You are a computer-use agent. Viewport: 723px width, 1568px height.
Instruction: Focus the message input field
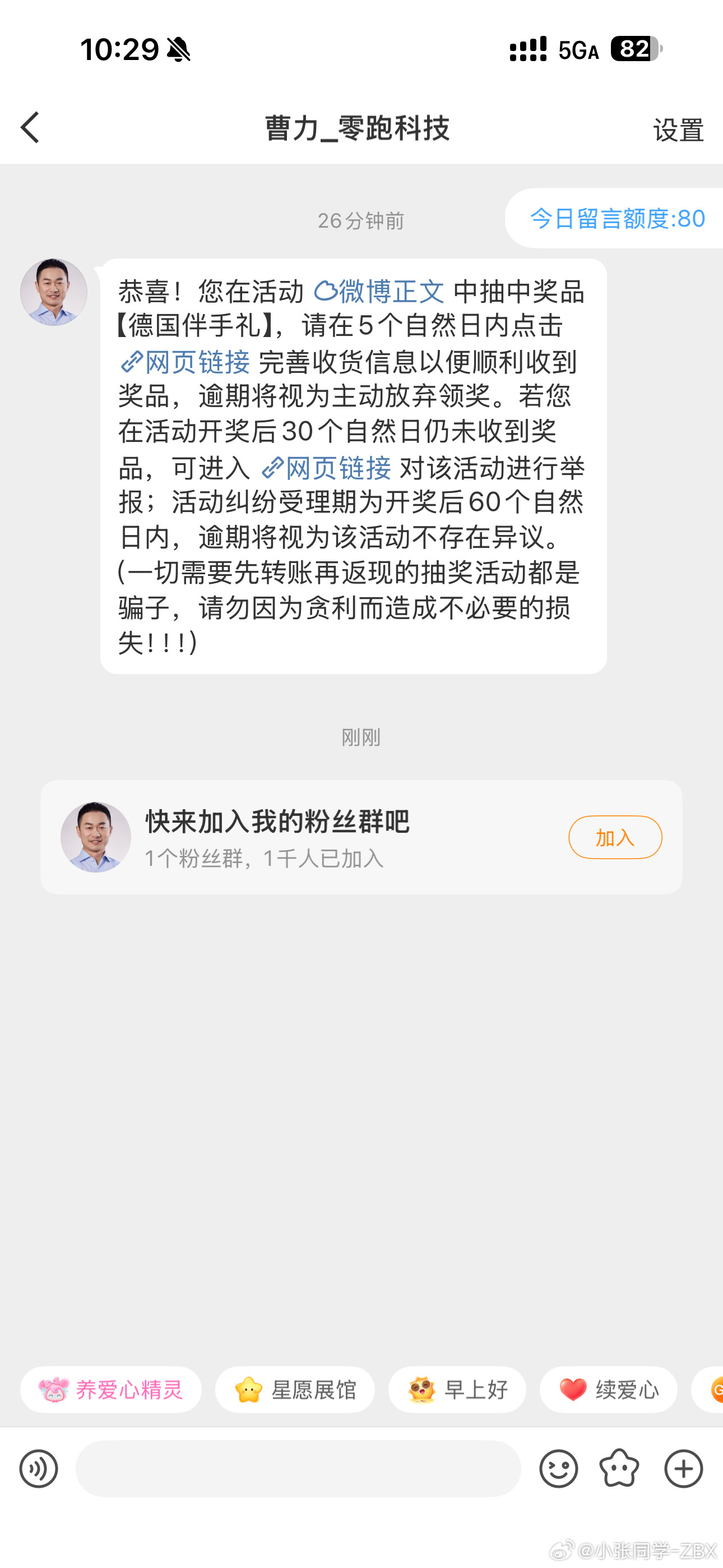(298, 1469)
